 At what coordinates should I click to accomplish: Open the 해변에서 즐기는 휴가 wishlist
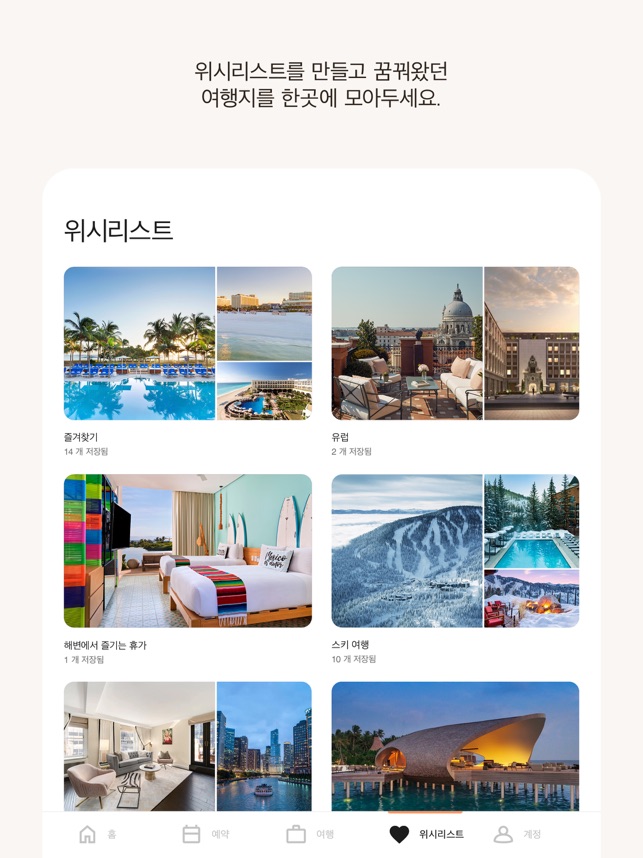pyautogui.click(x=187, y=550)
